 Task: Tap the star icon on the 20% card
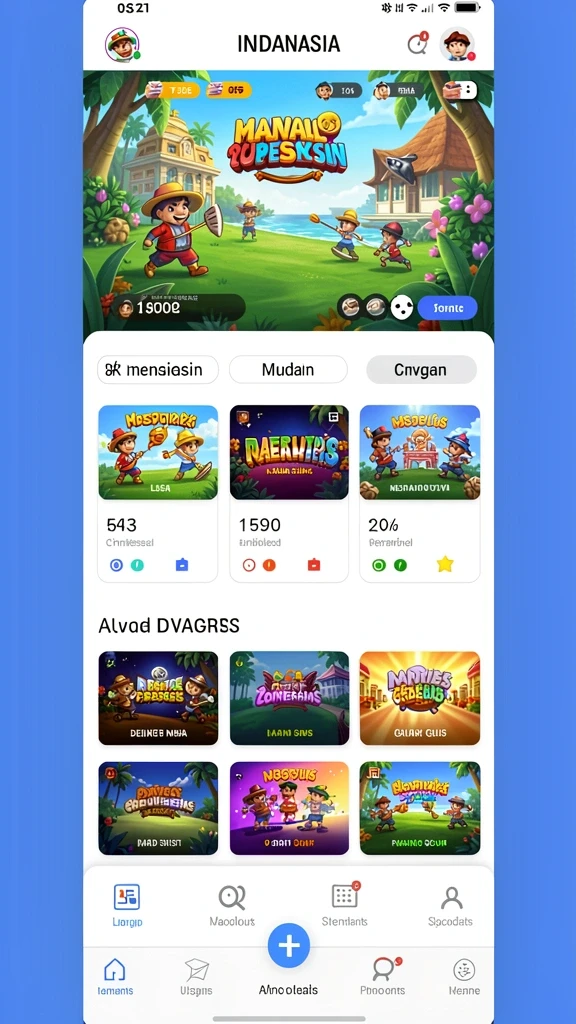pyautogui.click(x=445, y=564)
